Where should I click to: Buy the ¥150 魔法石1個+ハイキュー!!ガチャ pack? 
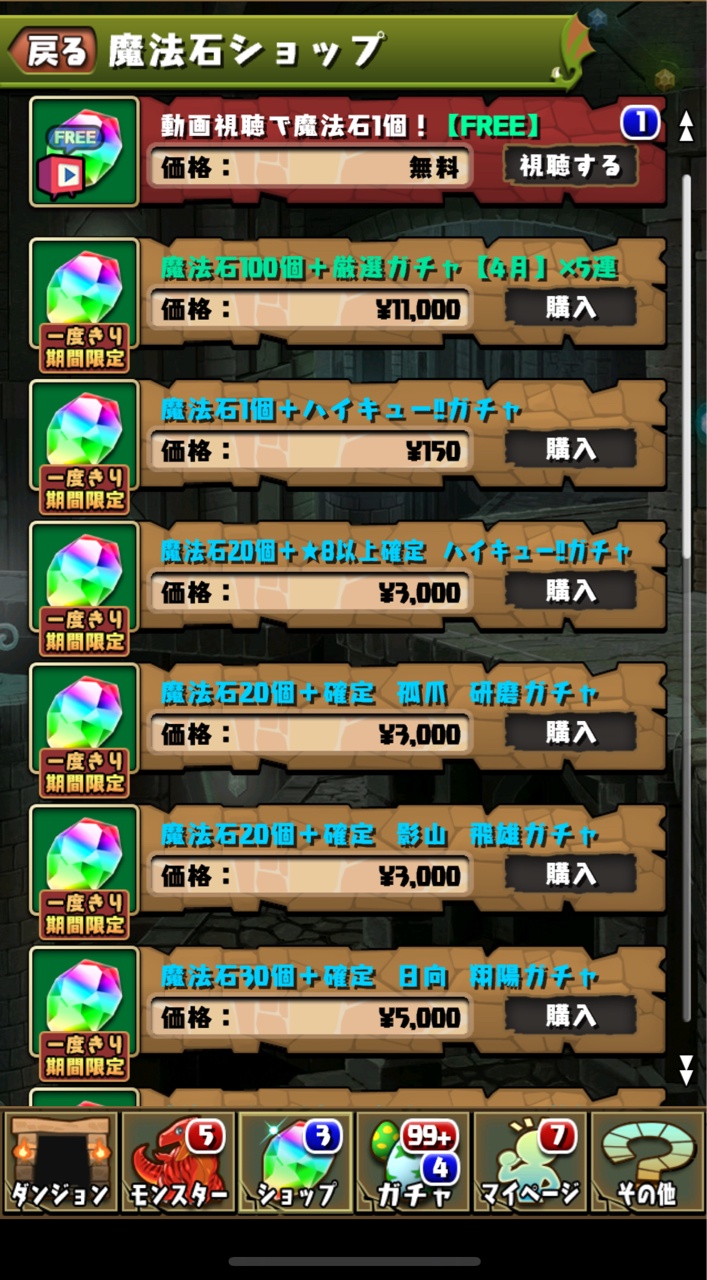pyautogui.click(x=570, y=450)
